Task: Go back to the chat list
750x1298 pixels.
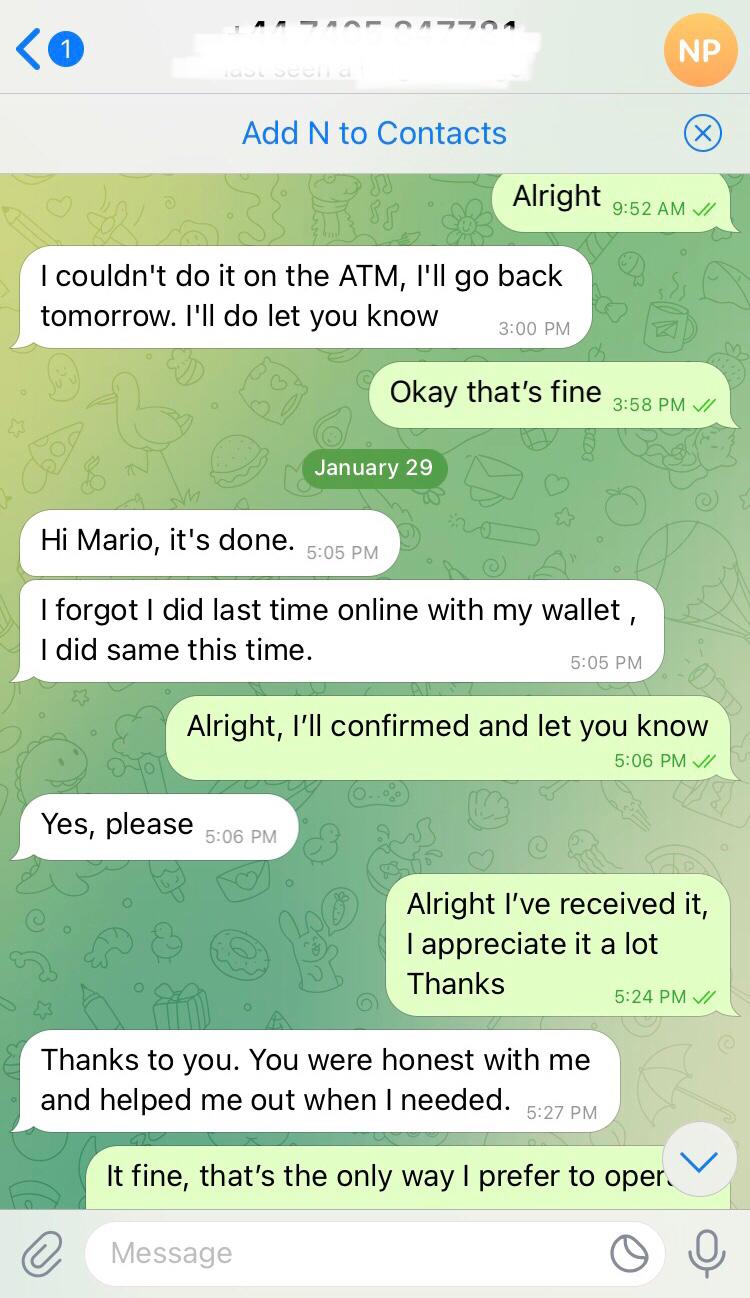Action: pyautogui.click(x=48, y=49)
